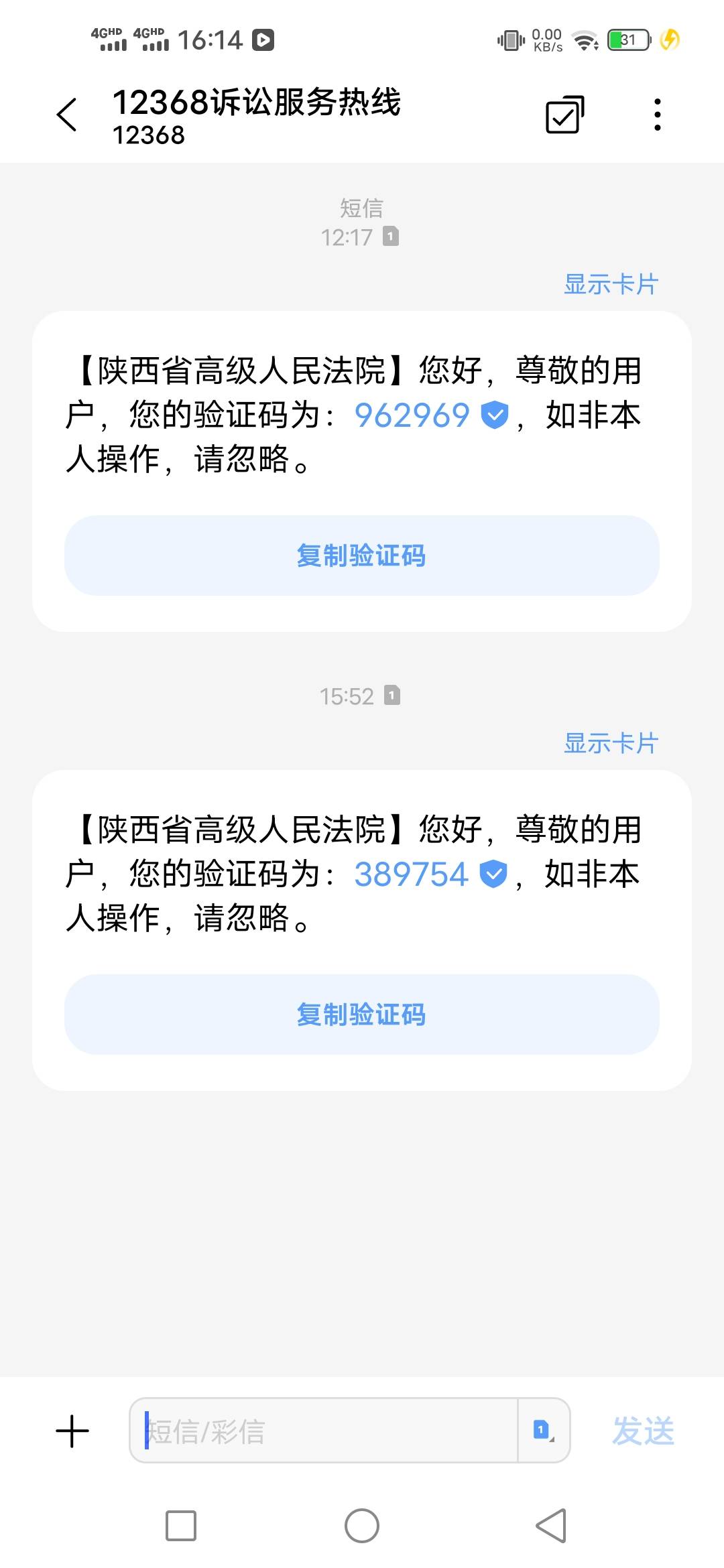Screen dimensions: 724x1568
Task: Tap 发送 to send the message
Action: (643, 1431)
